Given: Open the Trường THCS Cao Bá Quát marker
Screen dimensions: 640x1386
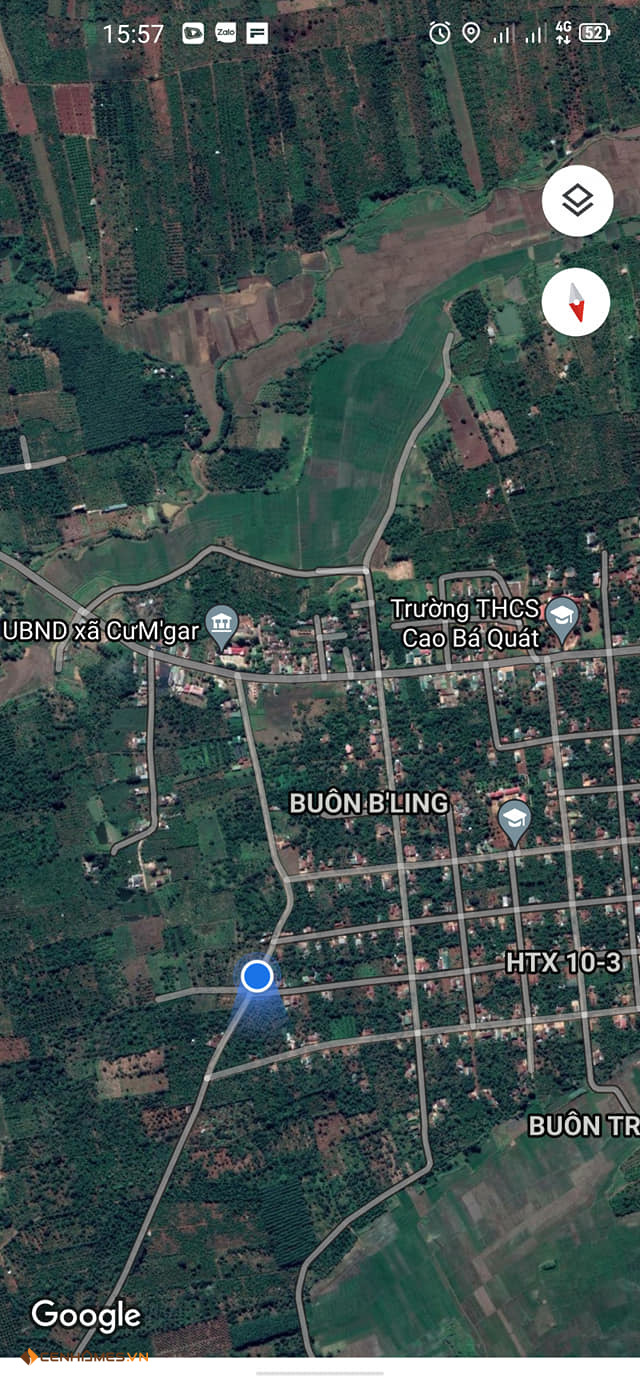Looking at the screenshot, I should coord(562,621).
